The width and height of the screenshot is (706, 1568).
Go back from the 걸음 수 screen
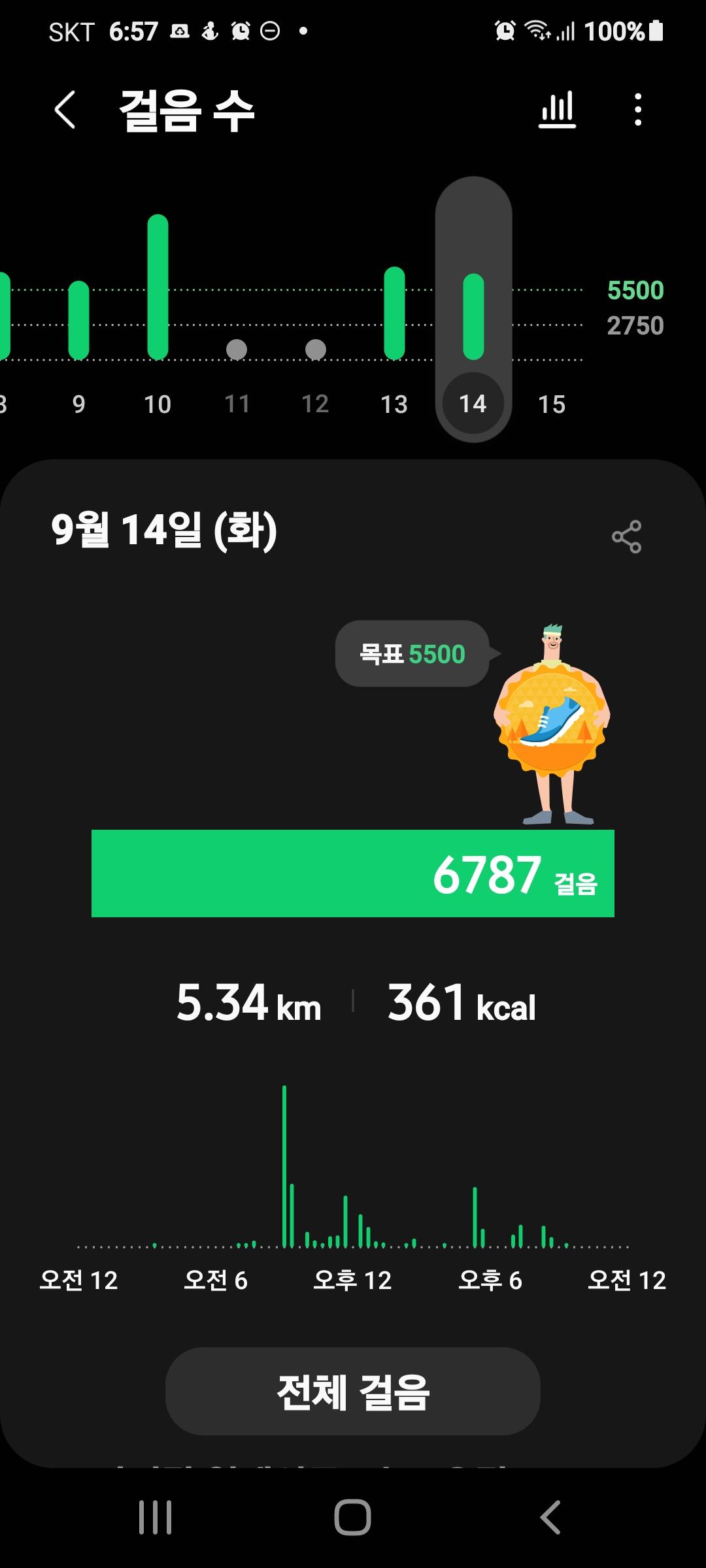click(x=65, y=110)
